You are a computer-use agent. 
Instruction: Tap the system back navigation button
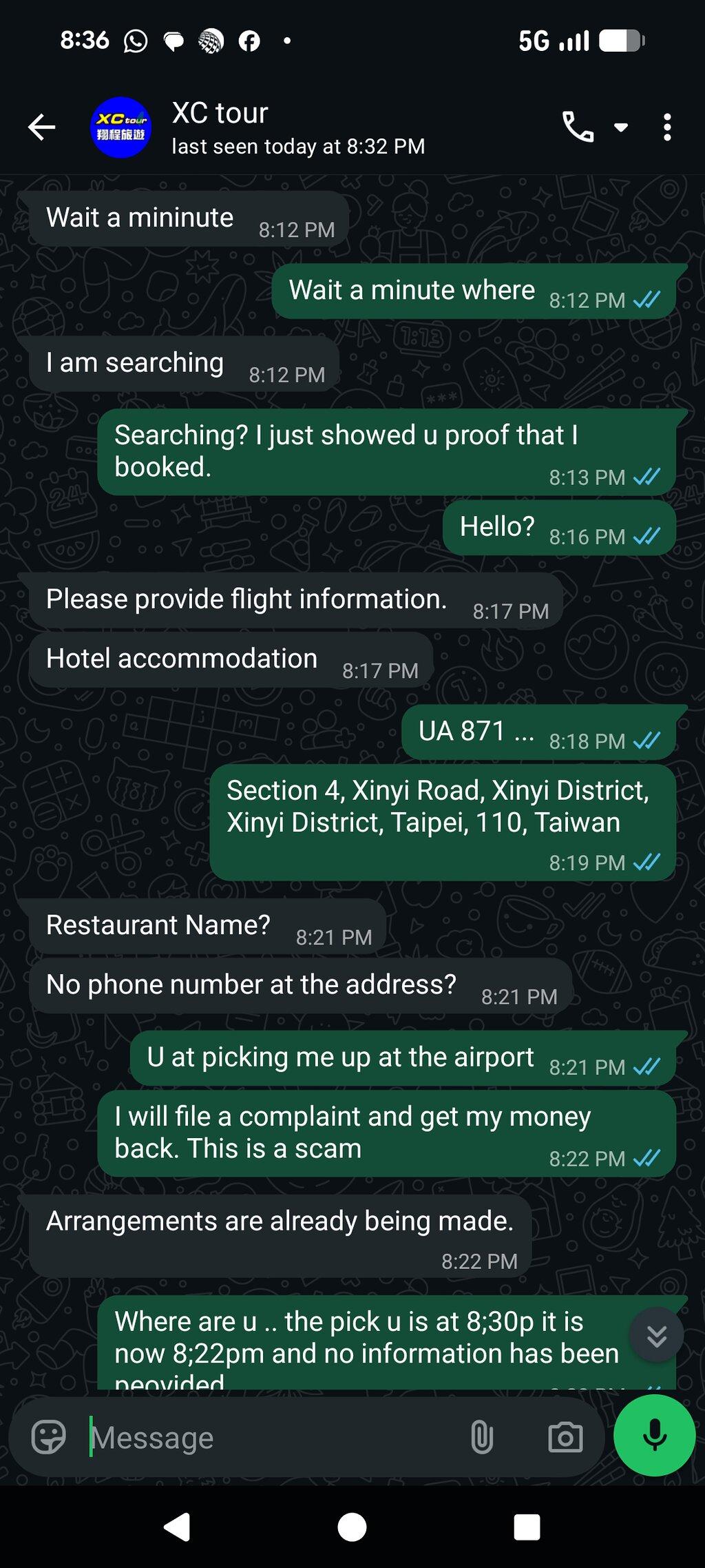coord(178,1527)
